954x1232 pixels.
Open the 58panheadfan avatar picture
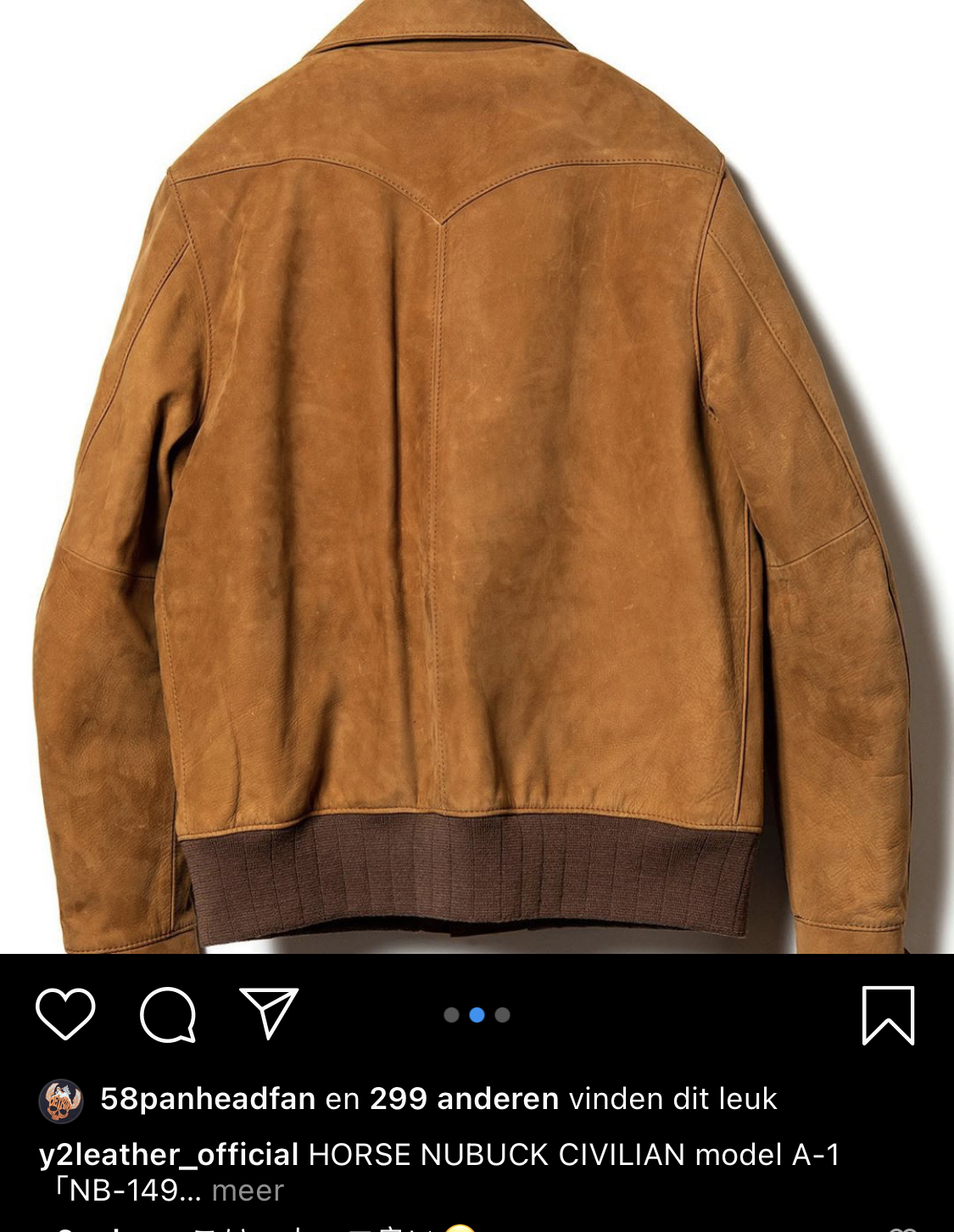click(61, 1101)
